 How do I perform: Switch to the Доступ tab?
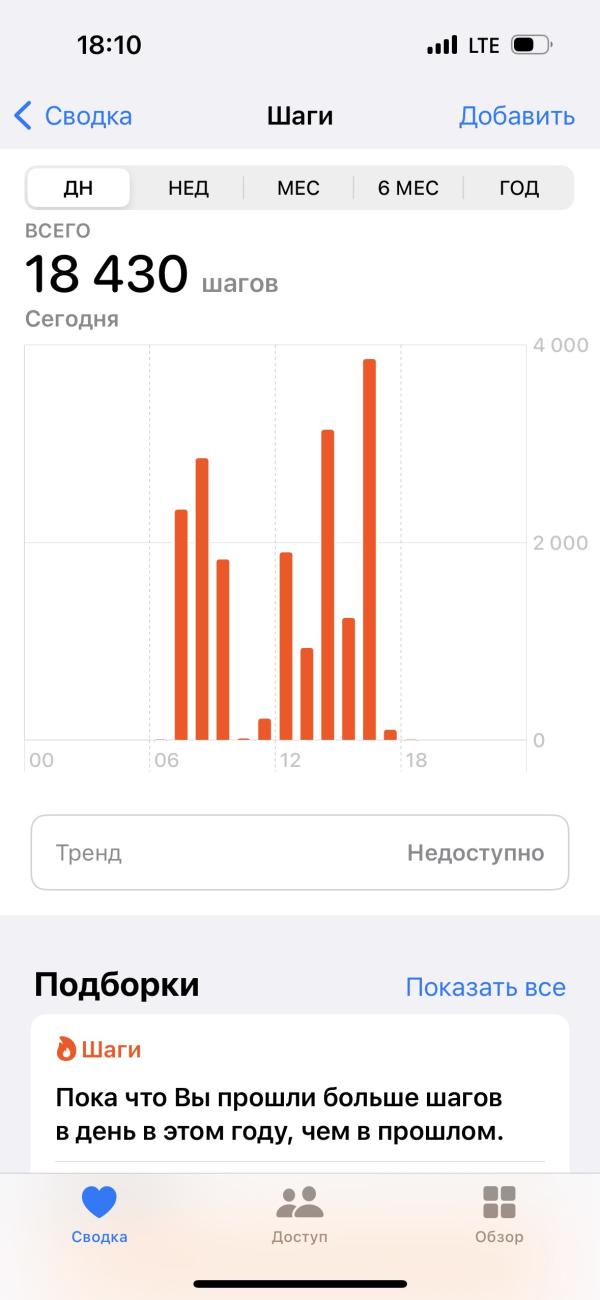click(x=299, y=1213)
